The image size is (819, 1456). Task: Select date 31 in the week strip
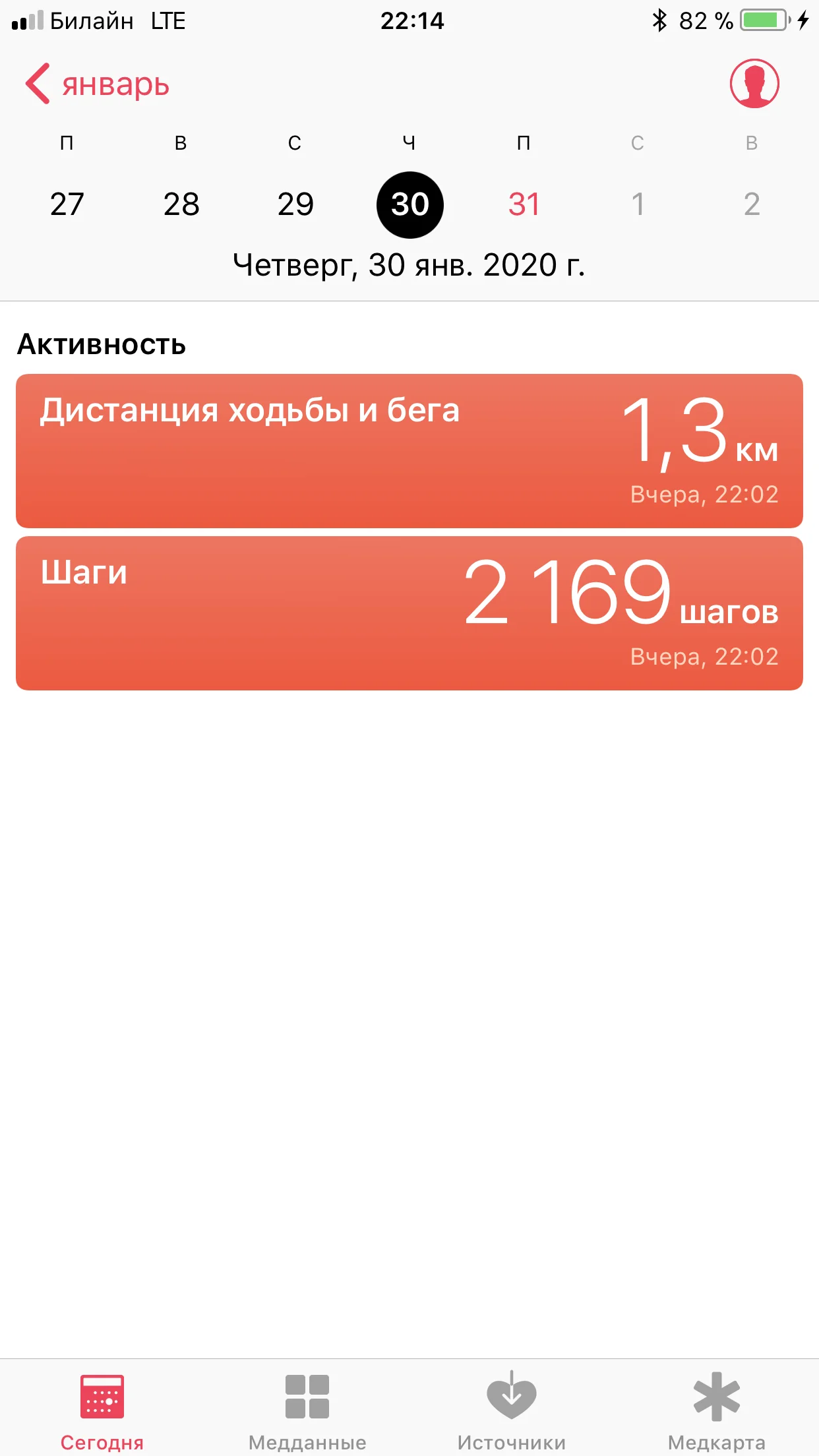click(x=524, y=204)
